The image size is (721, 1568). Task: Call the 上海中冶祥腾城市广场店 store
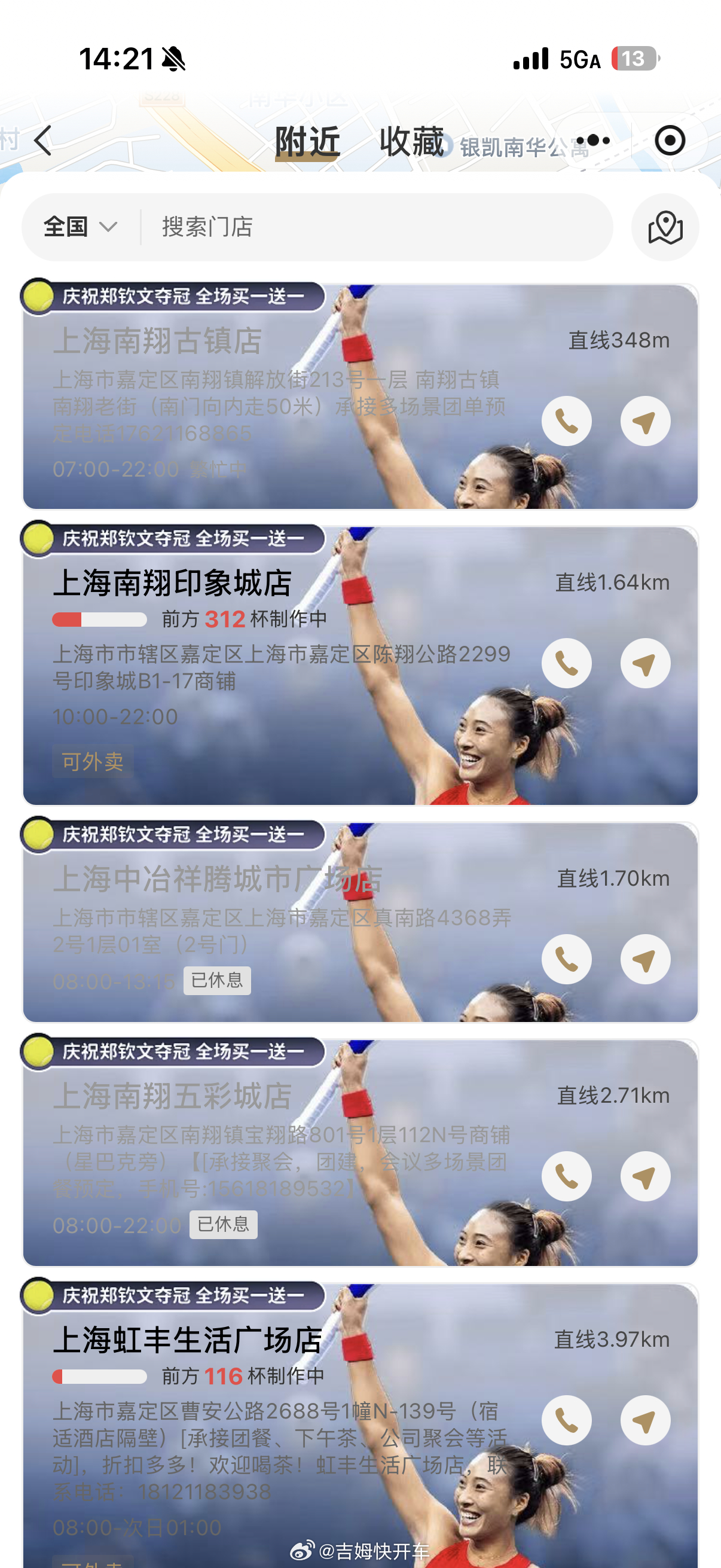566,959
